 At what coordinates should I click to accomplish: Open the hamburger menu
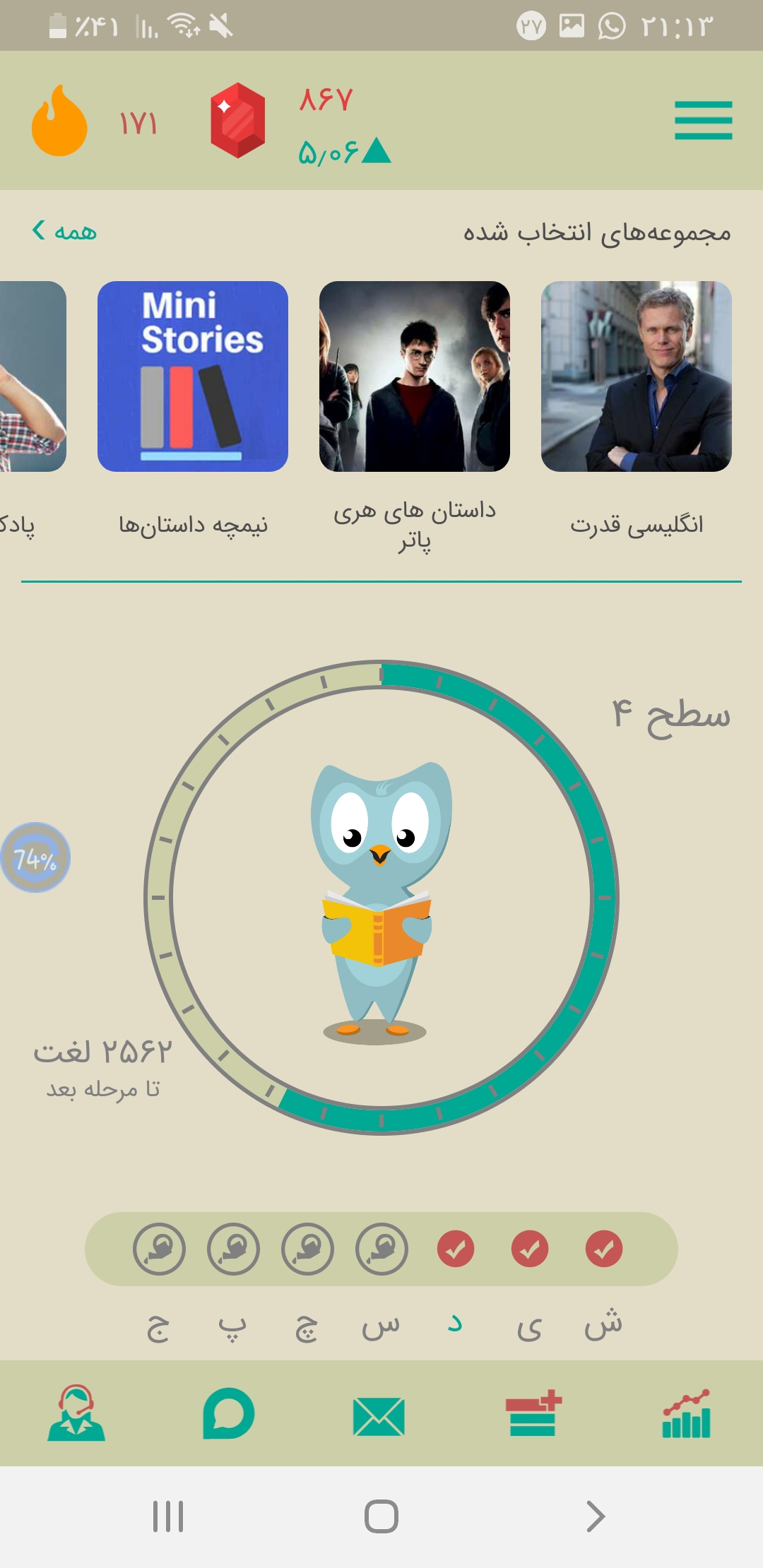click(x=703, y=120)
